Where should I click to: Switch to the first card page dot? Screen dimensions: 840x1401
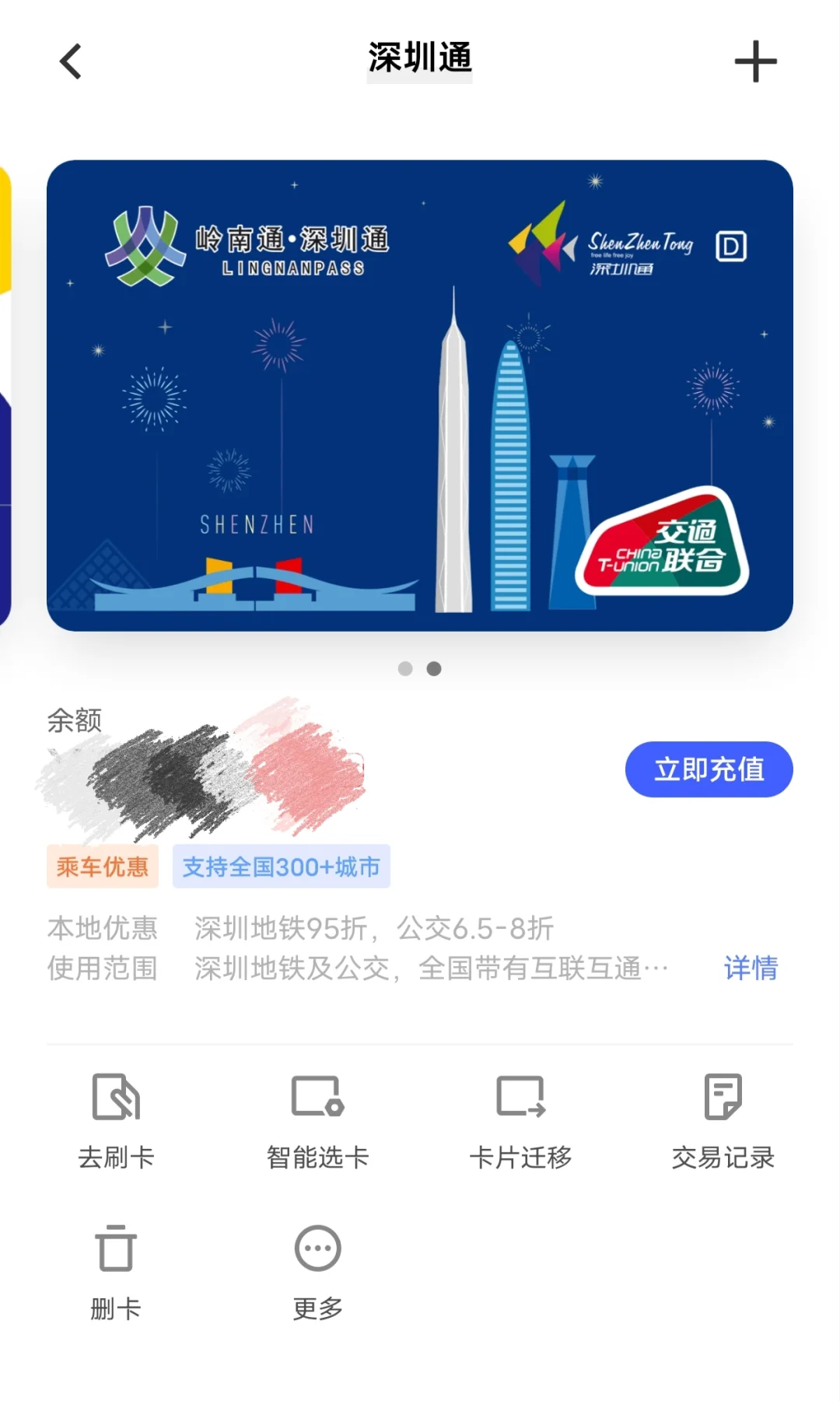405,669
